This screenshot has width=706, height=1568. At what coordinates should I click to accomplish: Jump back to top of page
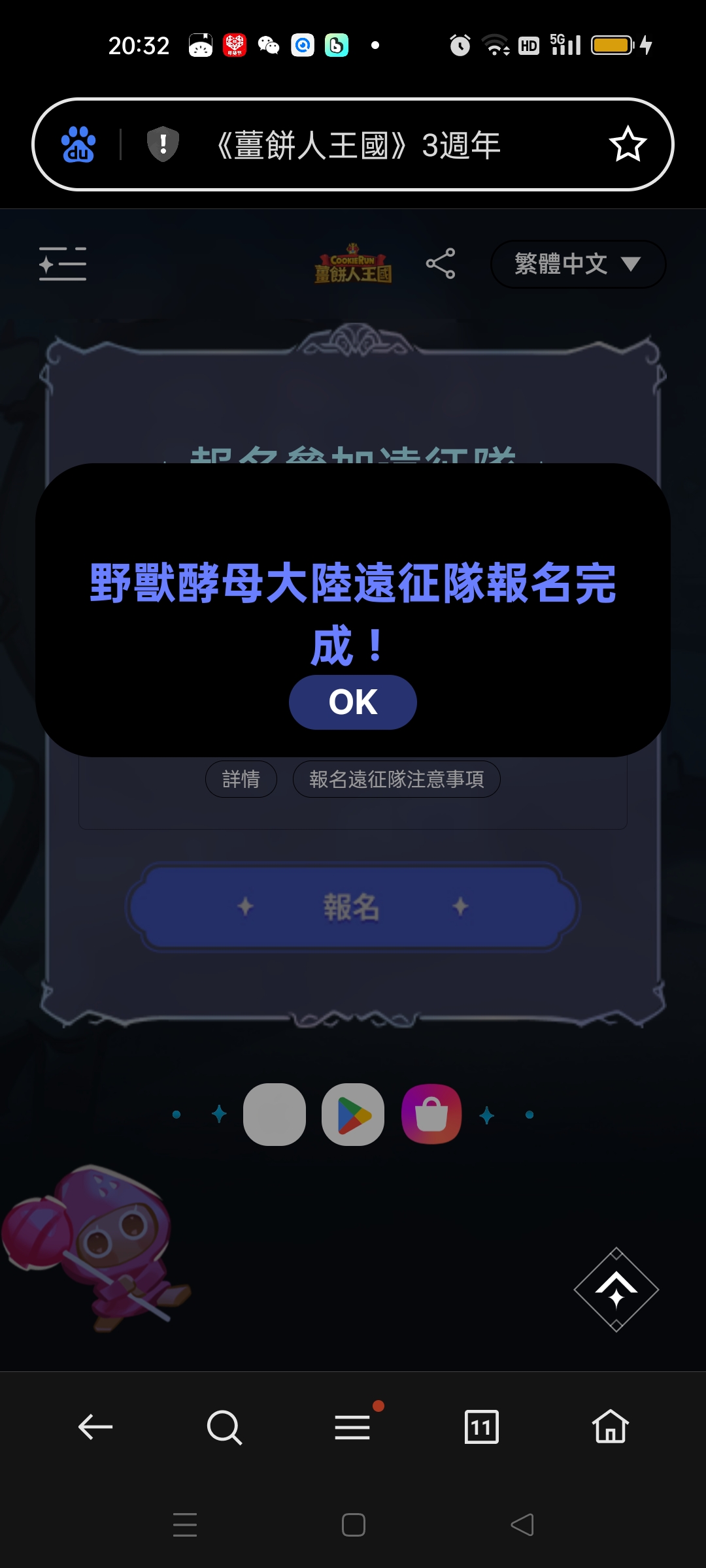[616, 1290]
